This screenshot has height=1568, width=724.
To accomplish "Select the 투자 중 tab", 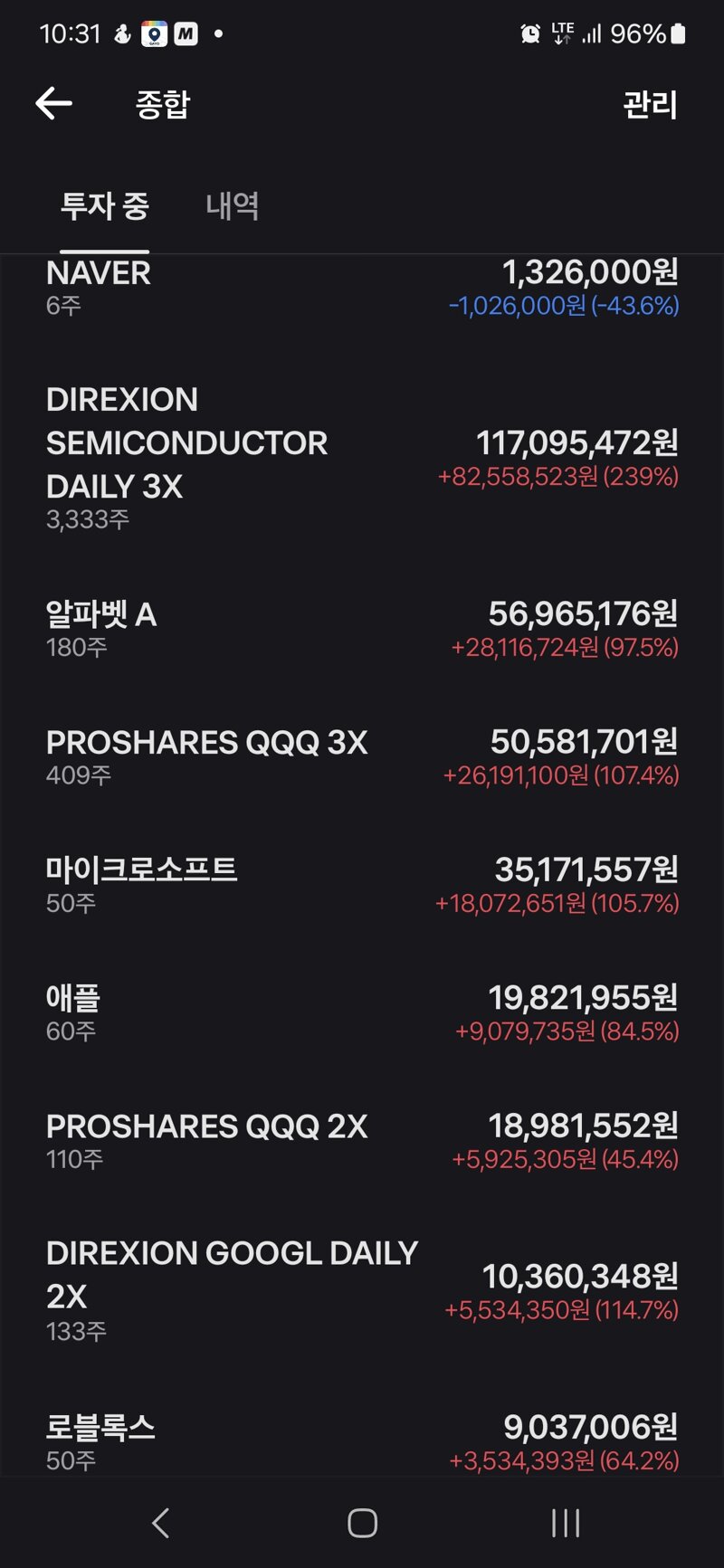I will pyautogui.click(x=104, y=205).
